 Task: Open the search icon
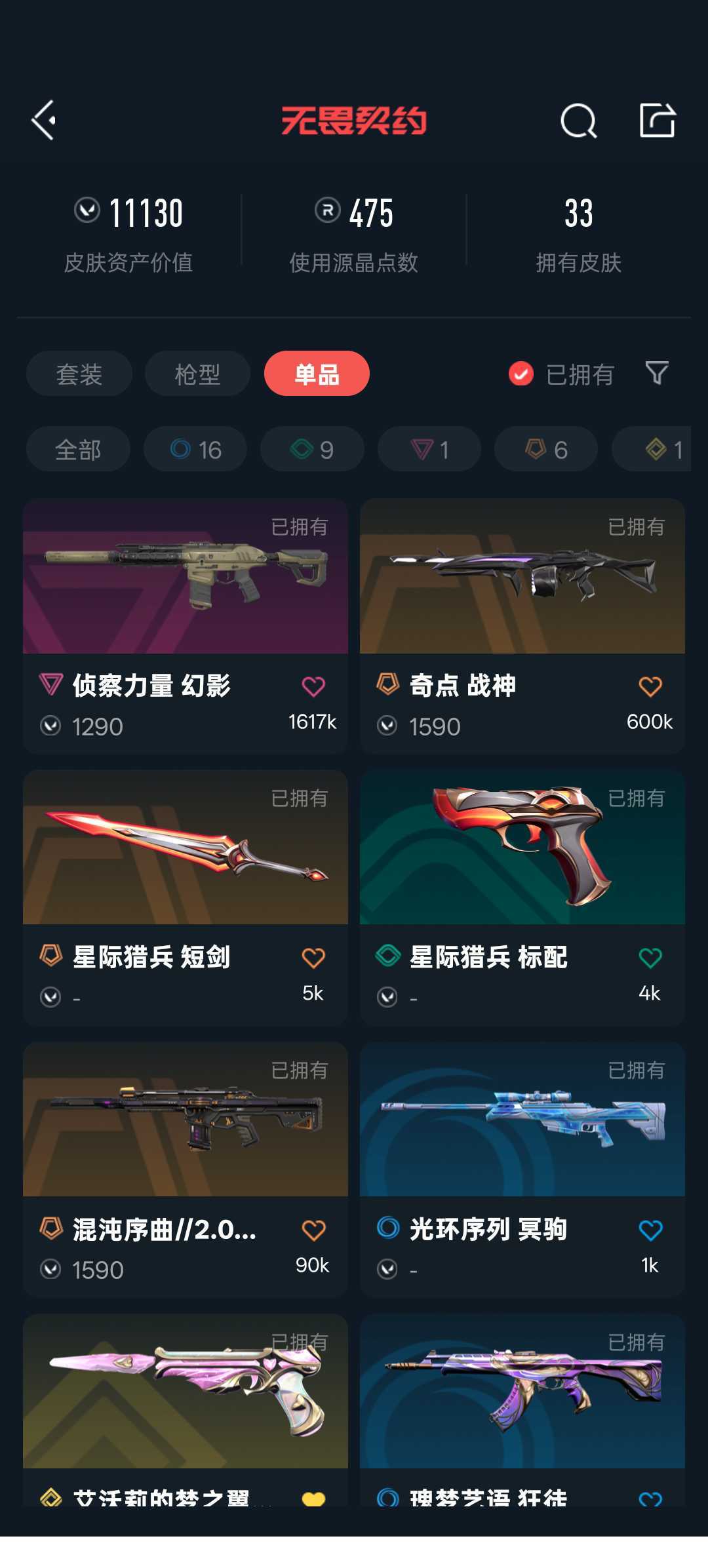pos(578,121)
